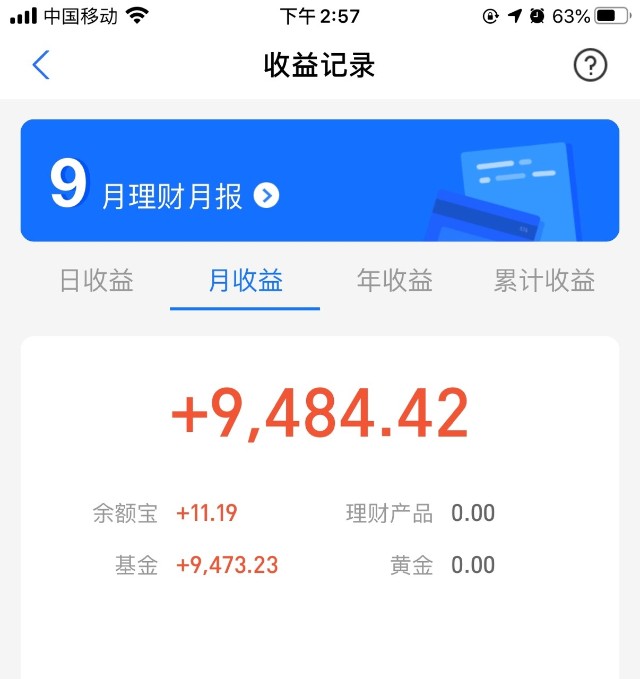Open the help question mark icon
This screenshot has height=679, width=640.
(590, 65)
